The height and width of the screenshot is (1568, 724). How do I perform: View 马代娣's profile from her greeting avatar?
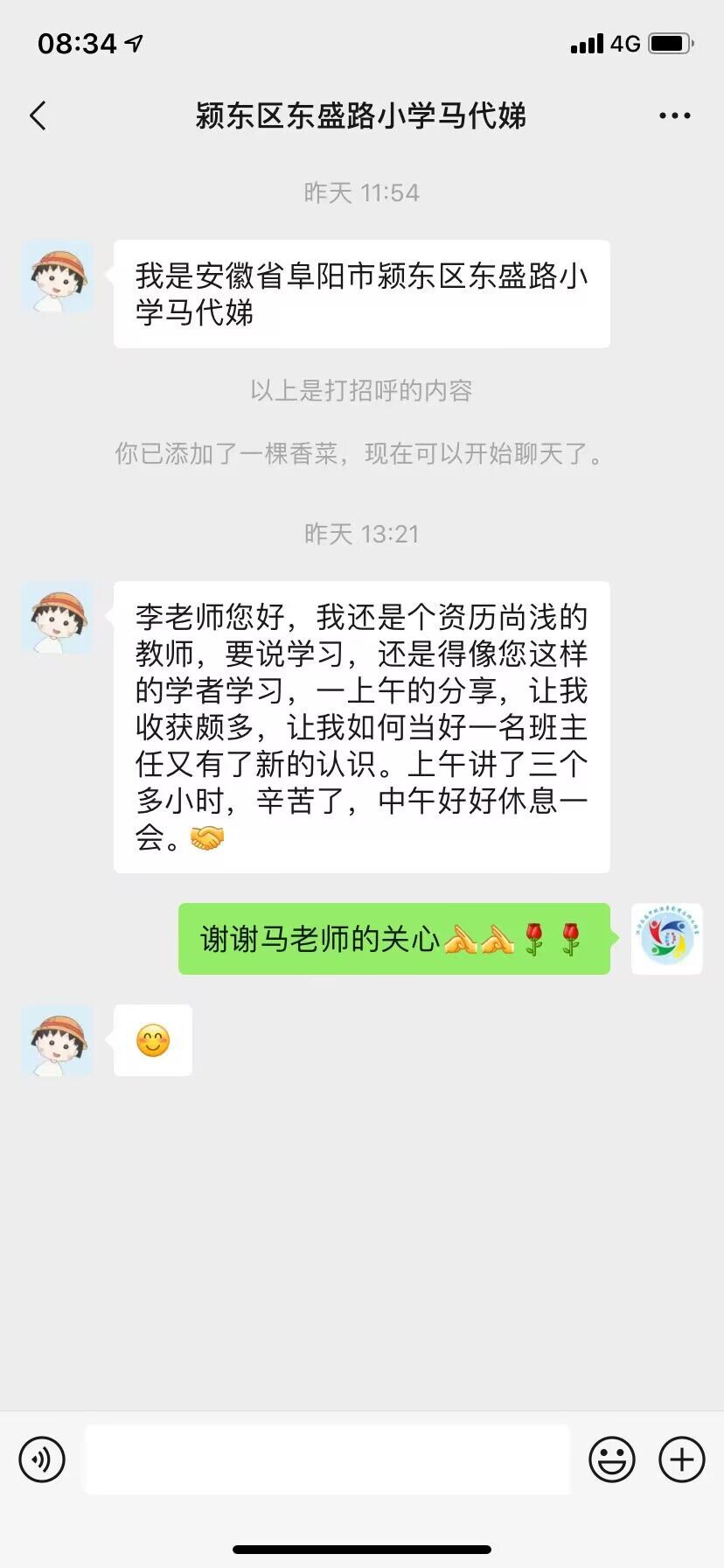(x=57, y=276)
